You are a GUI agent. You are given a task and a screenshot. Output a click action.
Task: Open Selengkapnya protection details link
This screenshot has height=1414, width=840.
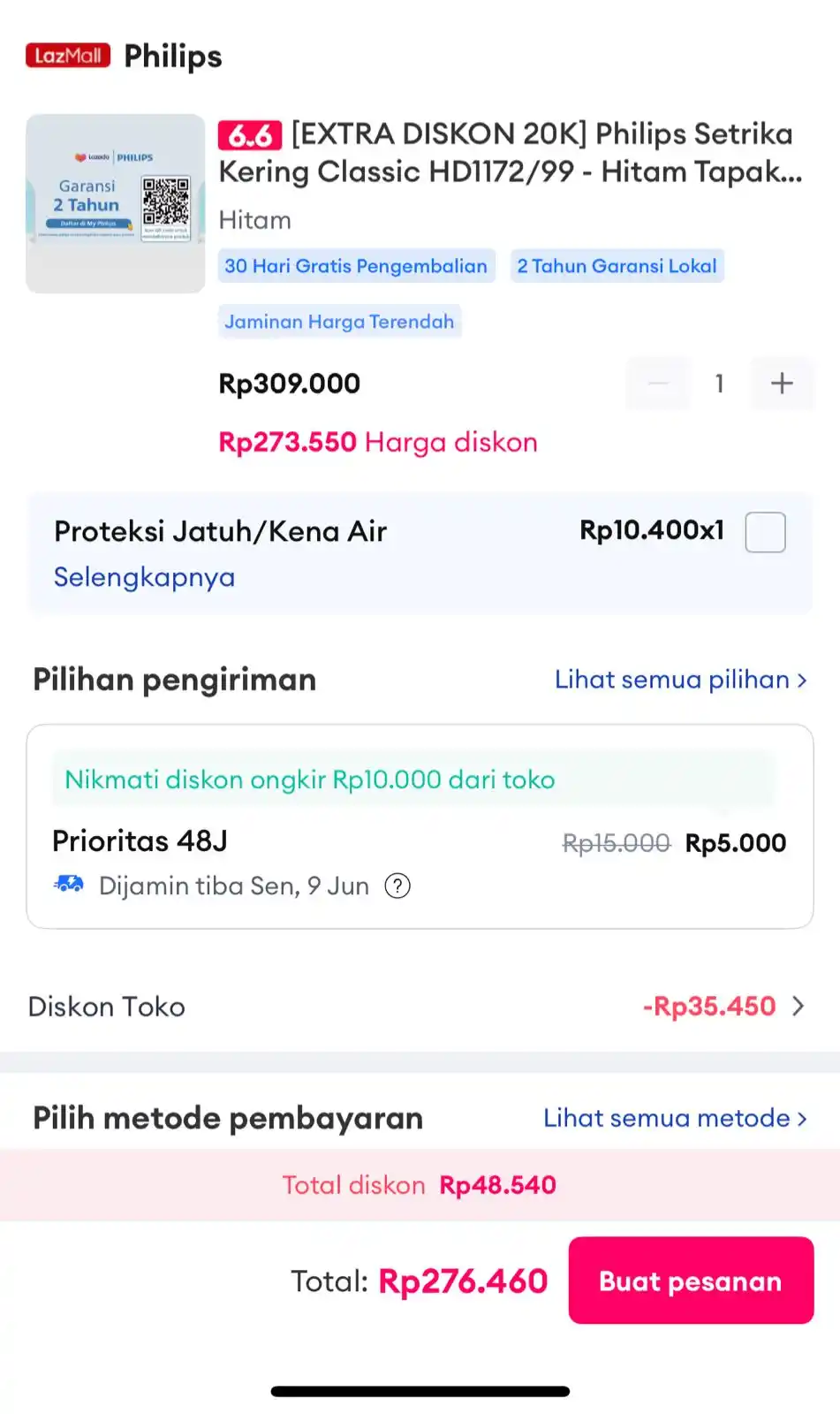click(144, 577)
